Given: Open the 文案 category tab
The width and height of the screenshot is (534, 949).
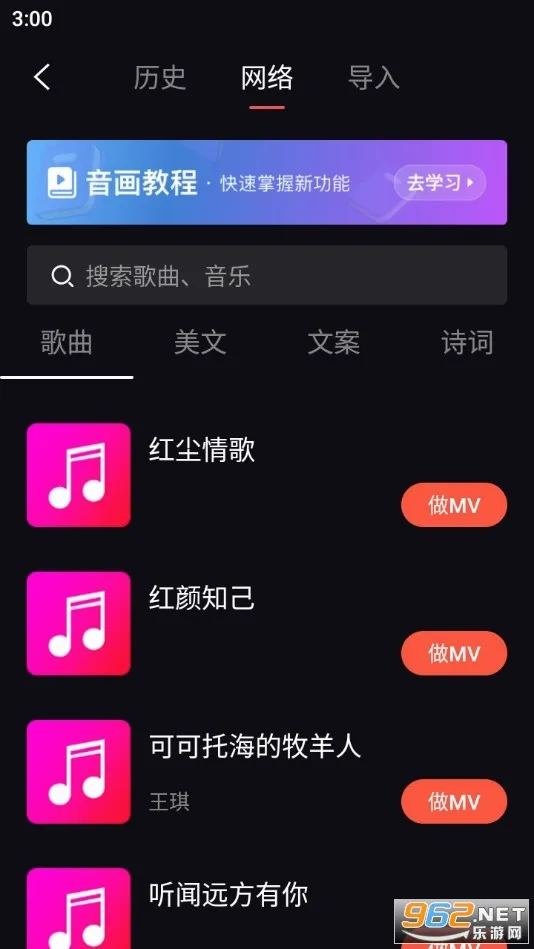Looking at the screenshot, I should pyautogui.click(x=334, y=343).
